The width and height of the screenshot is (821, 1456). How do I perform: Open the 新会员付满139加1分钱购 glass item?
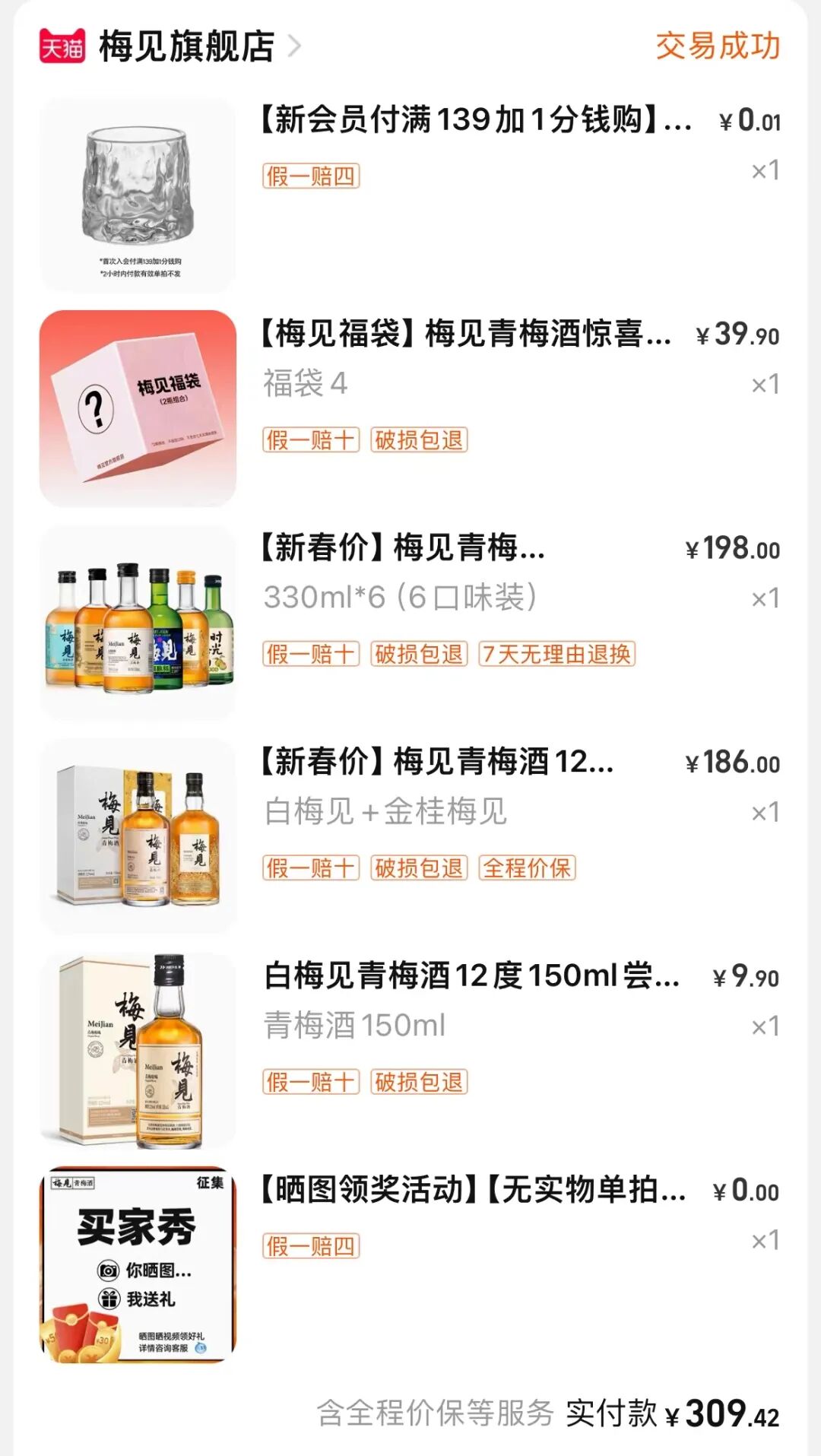410,195
